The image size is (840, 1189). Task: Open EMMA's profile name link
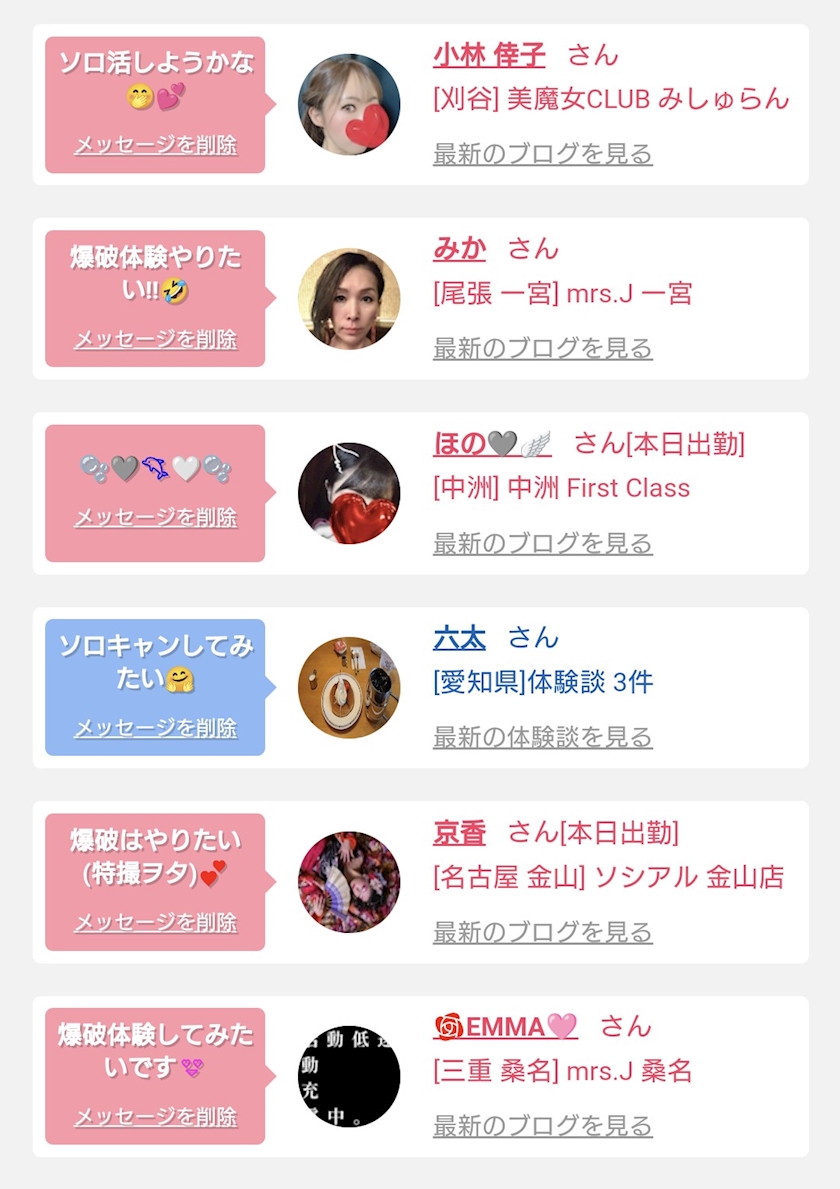[x=506, y=1027]
